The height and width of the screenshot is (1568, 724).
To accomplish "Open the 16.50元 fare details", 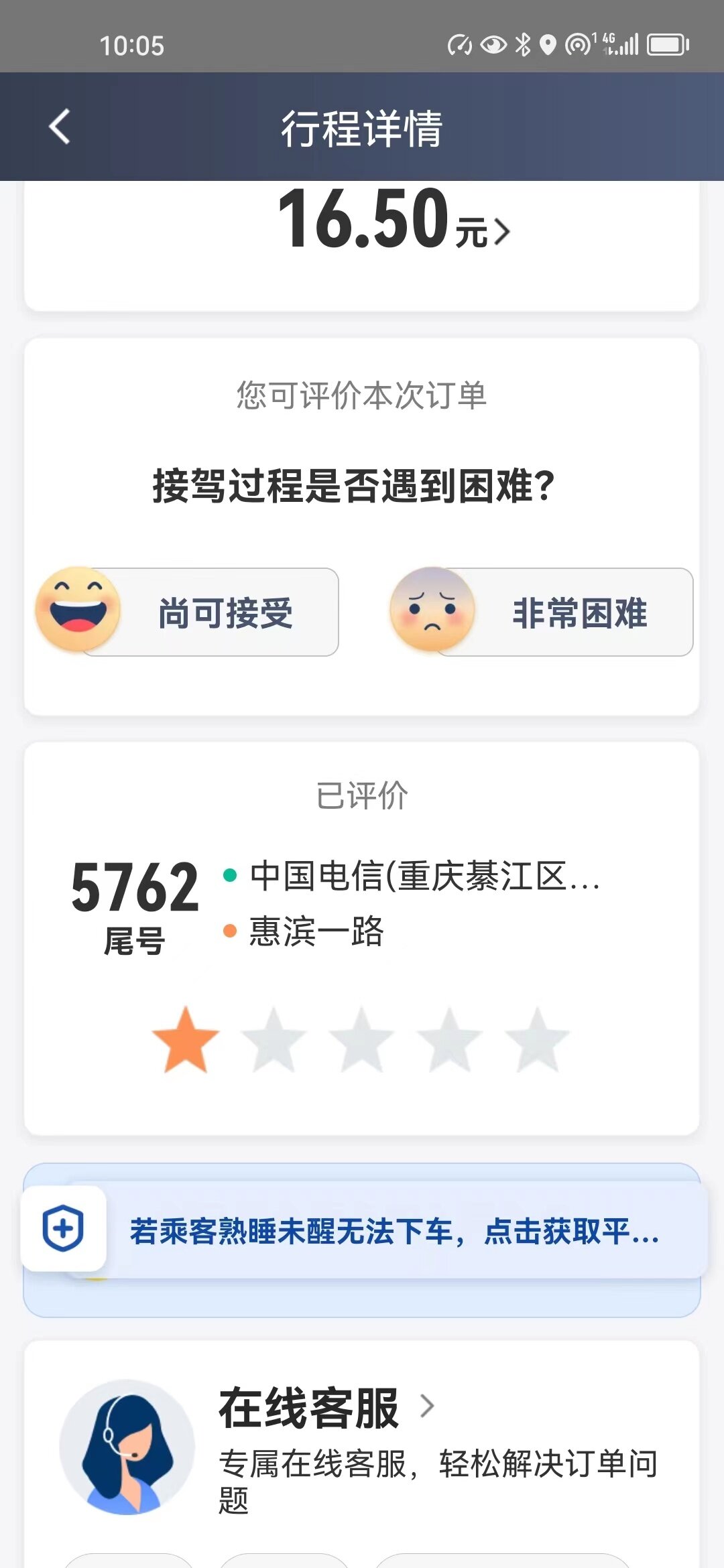I will (x=394, y=221).
